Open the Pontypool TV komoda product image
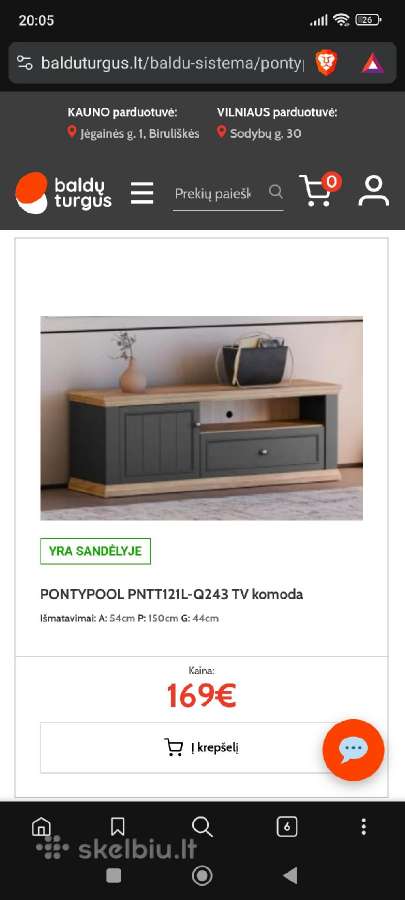This screenshot has width=405, height=900. (x=201, y=418)
